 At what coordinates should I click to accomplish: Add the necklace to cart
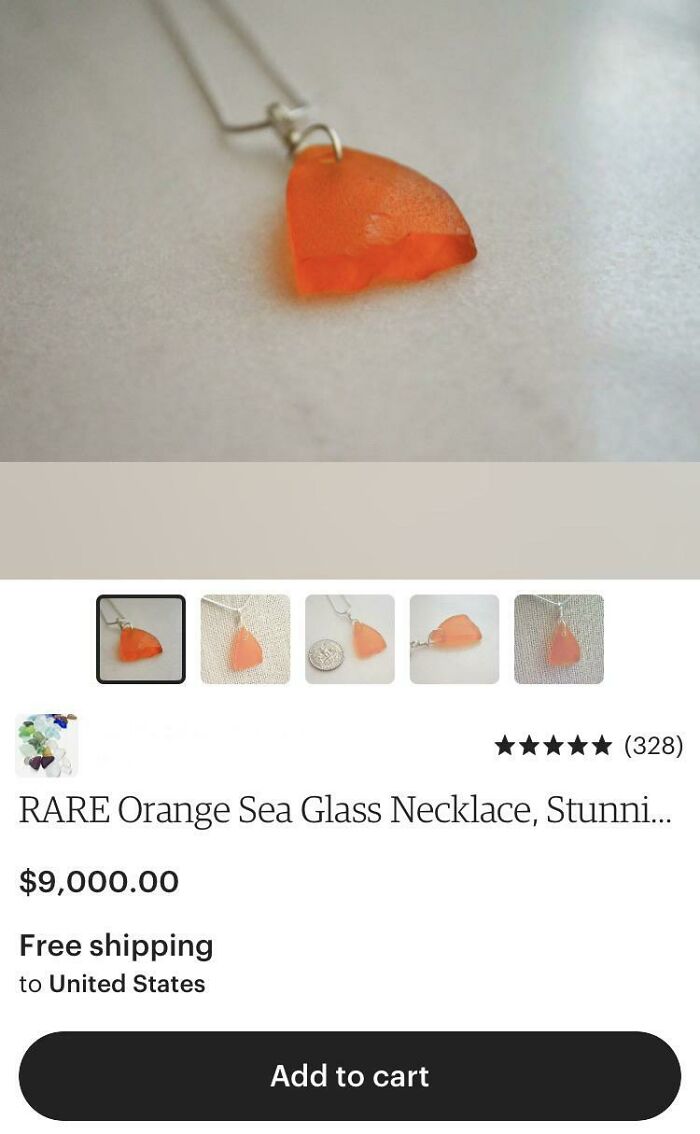(x=350, y=1076)
